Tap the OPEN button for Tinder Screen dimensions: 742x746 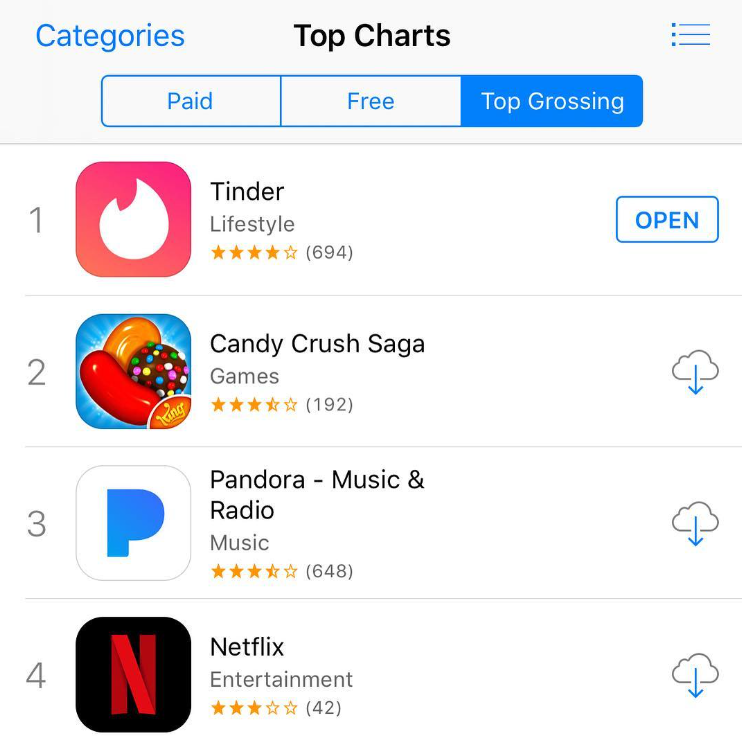pyautogui.click(x=667, y=220)
